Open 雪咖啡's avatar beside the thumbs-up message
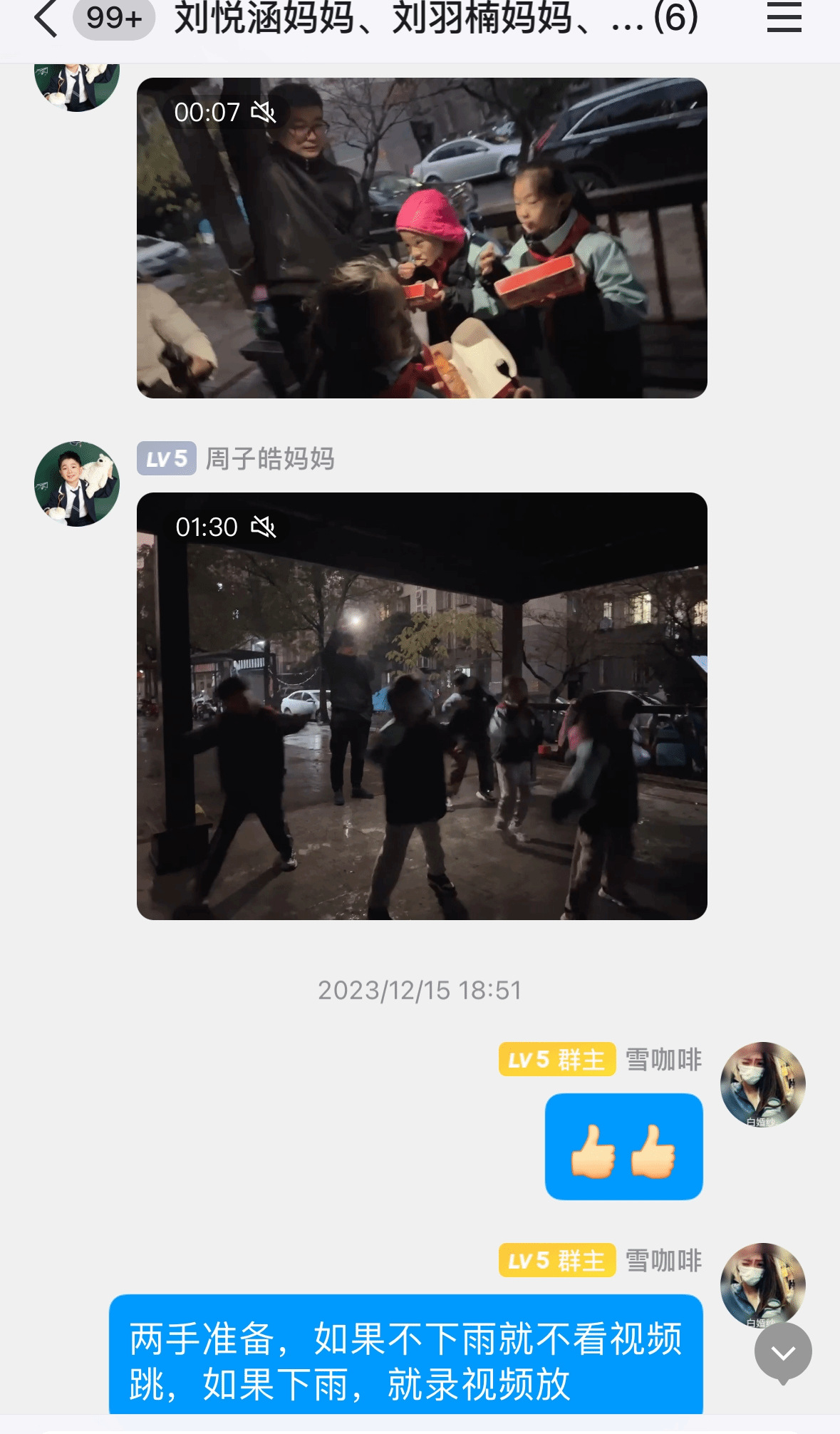Screen dimensions: 840x1434 pos(762,1084)
